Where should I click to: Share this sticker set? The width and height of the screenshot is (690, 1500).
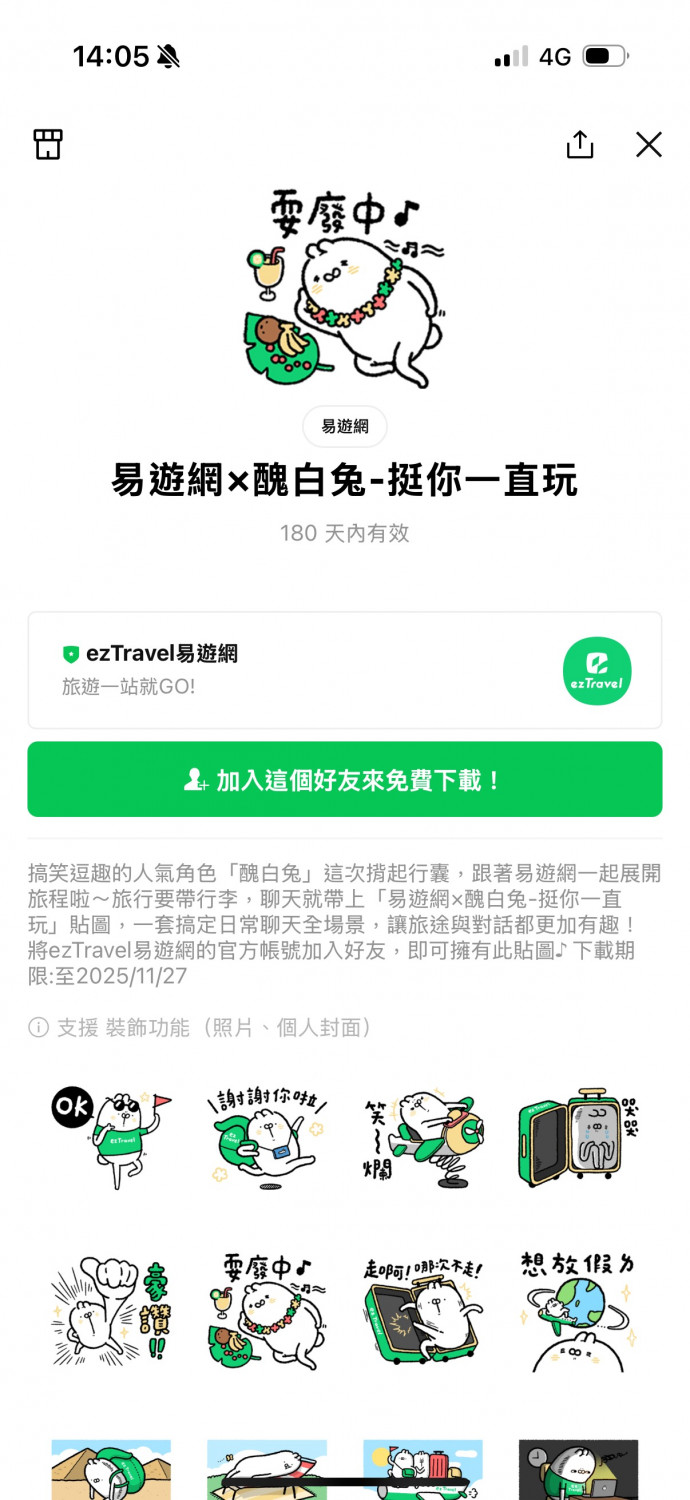[580, 145]
